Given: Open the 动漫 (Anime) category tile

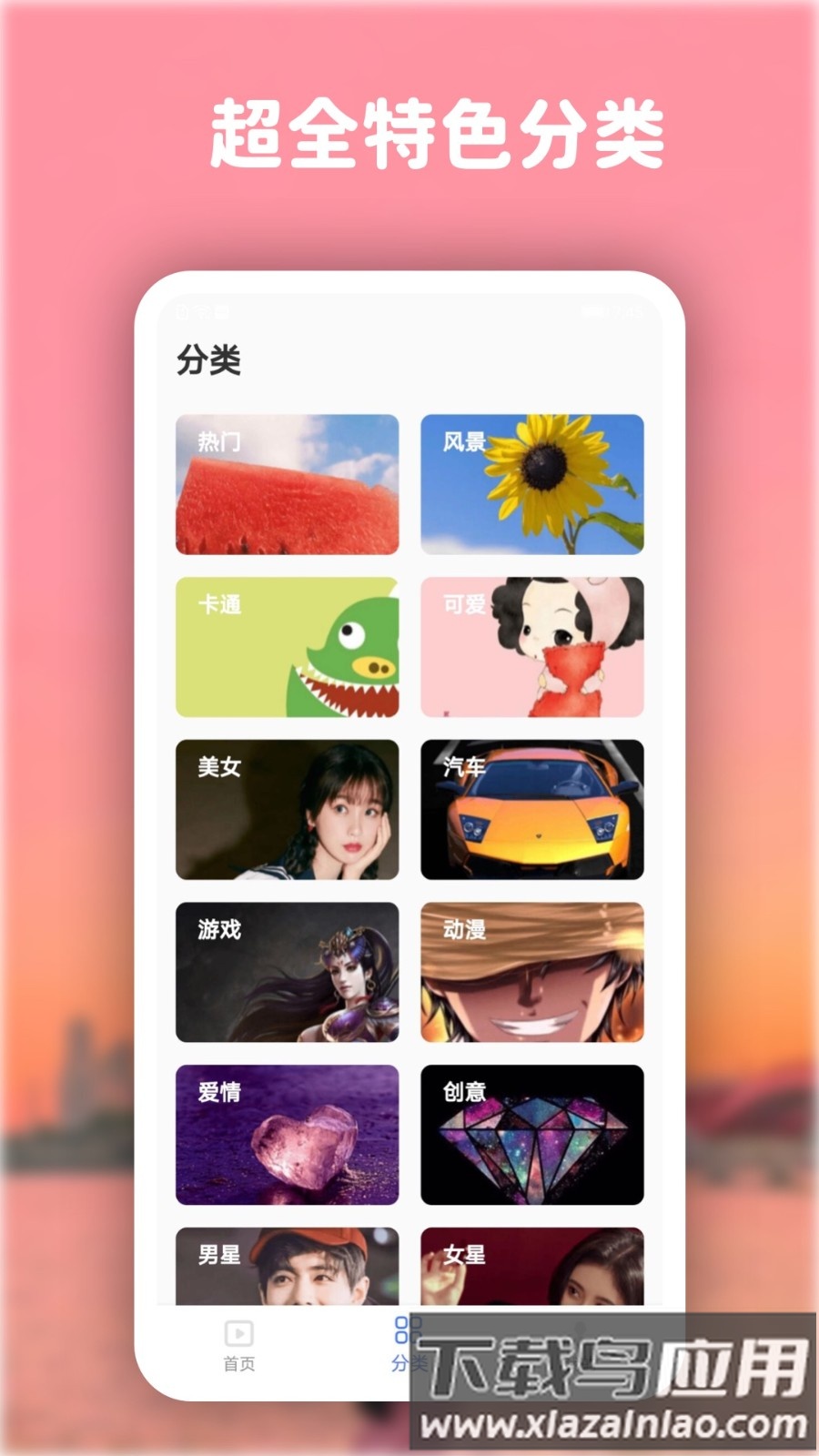Looking at the screenshot, I should (x=532, y=971).
